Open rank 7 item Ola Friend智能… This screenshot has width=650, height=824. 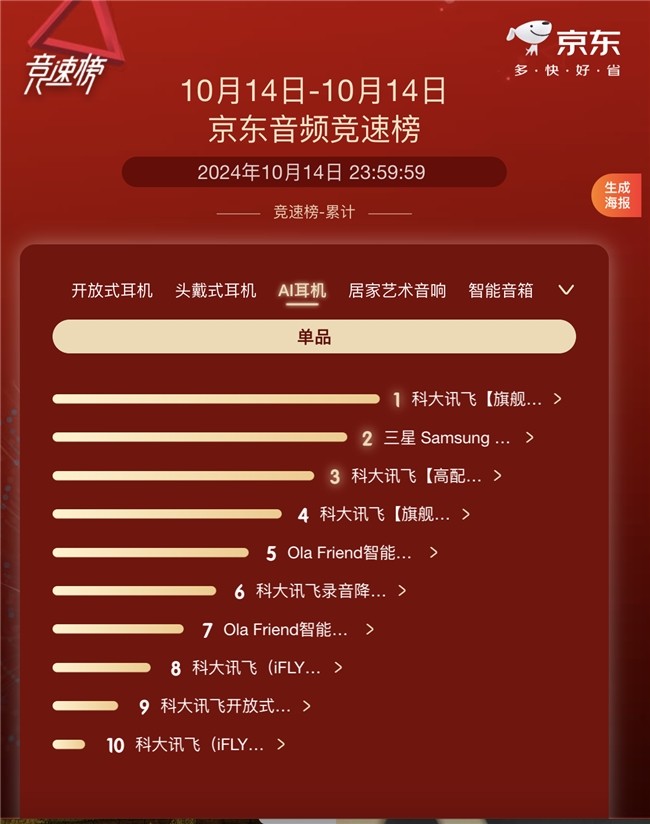tap(286, 630)
